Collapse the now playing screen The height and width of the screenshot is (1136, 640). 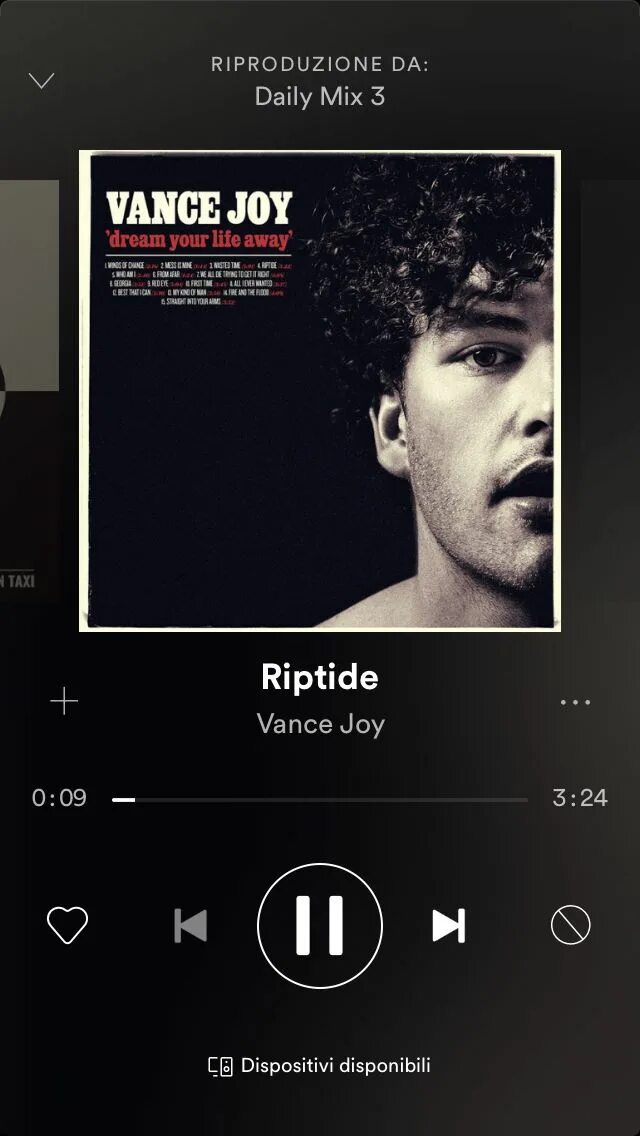tap(41, 81)
